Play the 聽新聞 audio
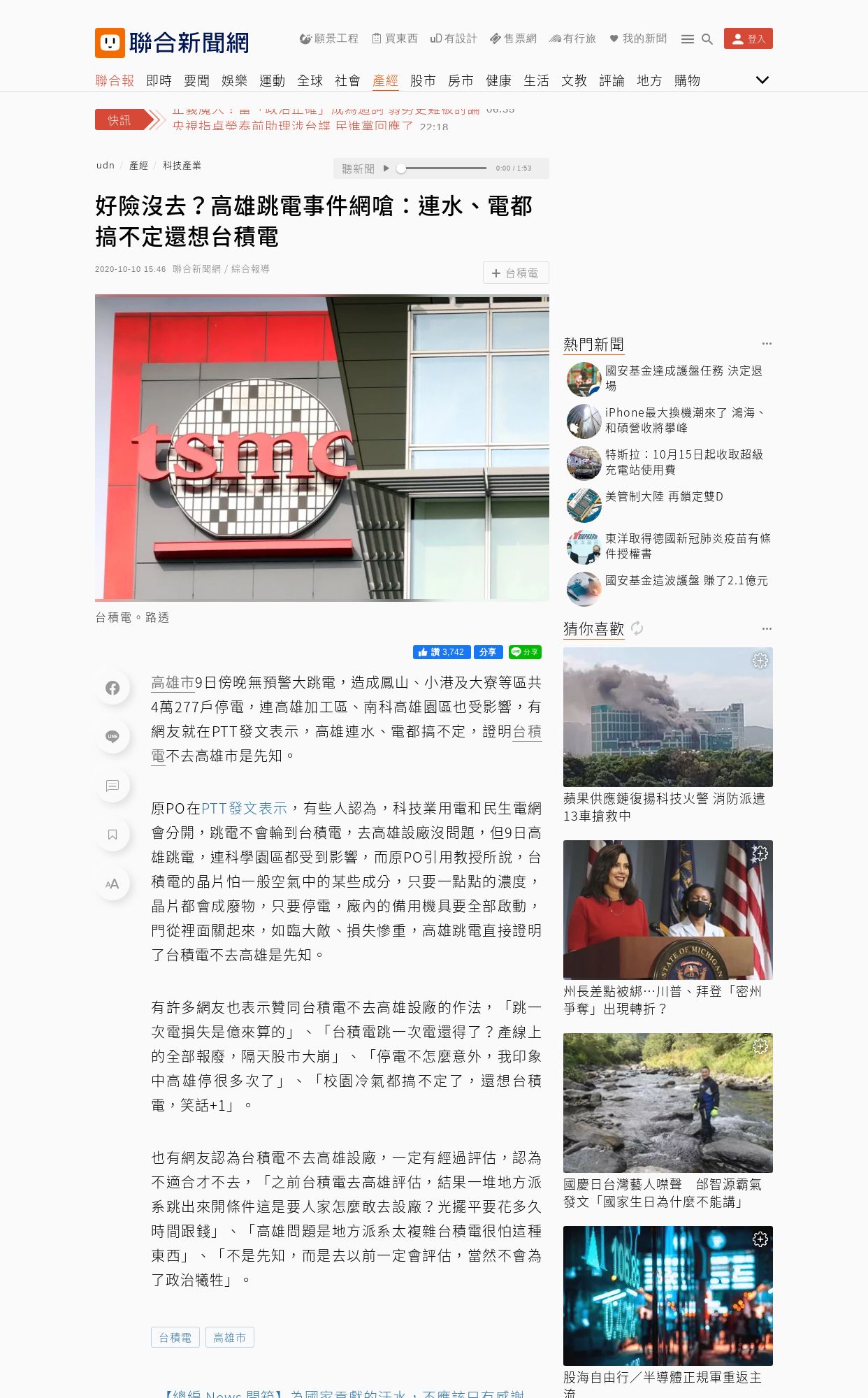The height and width of the screenshot is (1398, 868). 386,168
